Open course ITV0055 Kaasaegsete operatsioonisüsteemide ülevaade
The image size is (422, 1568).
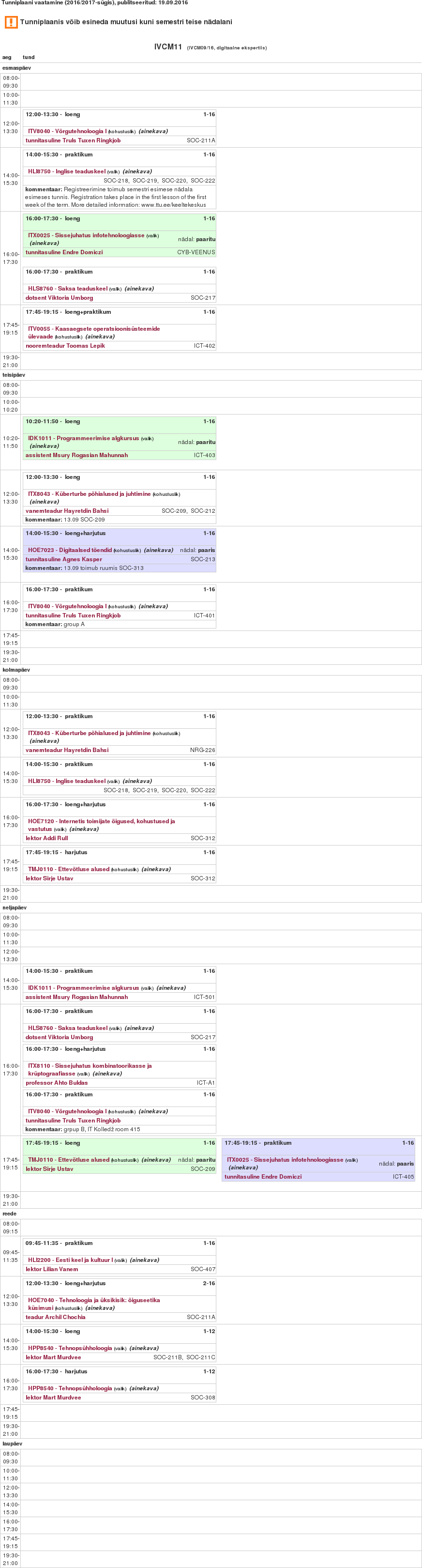[x=93, y=329]
